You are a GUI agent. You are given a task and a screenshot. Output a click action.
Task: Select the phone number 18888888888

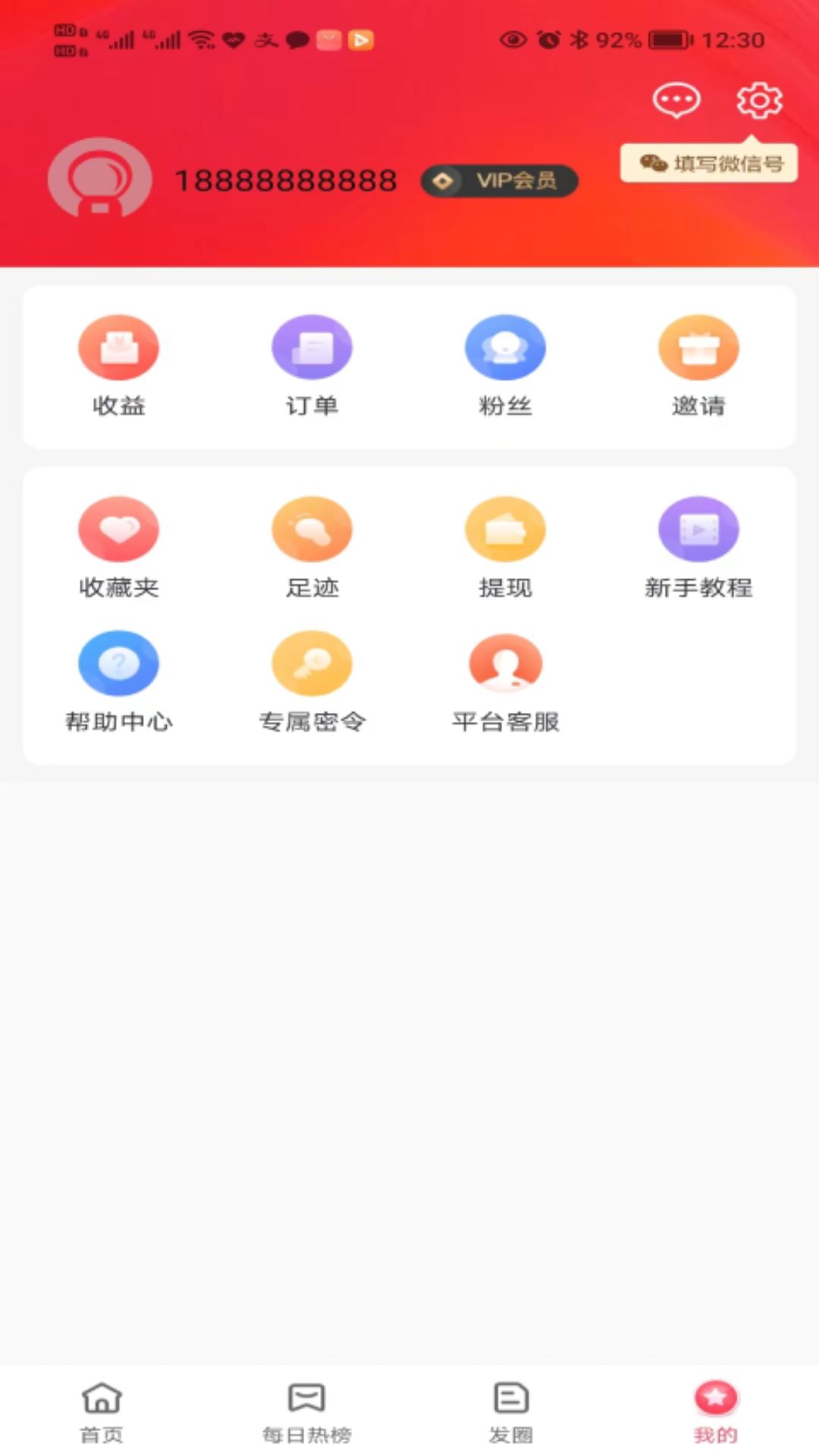(285, 180)
